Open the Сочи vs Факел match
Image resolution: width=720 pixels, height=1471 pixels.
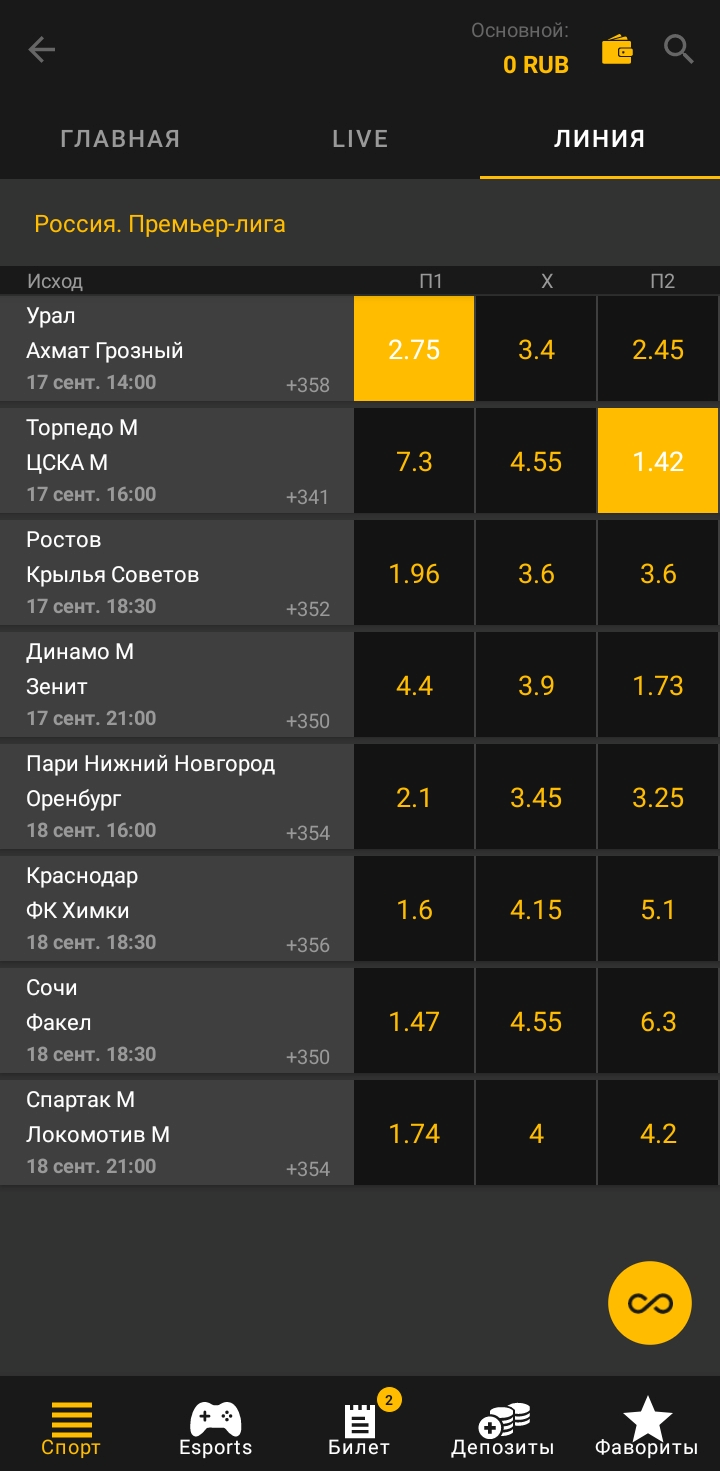(176, 1021)
